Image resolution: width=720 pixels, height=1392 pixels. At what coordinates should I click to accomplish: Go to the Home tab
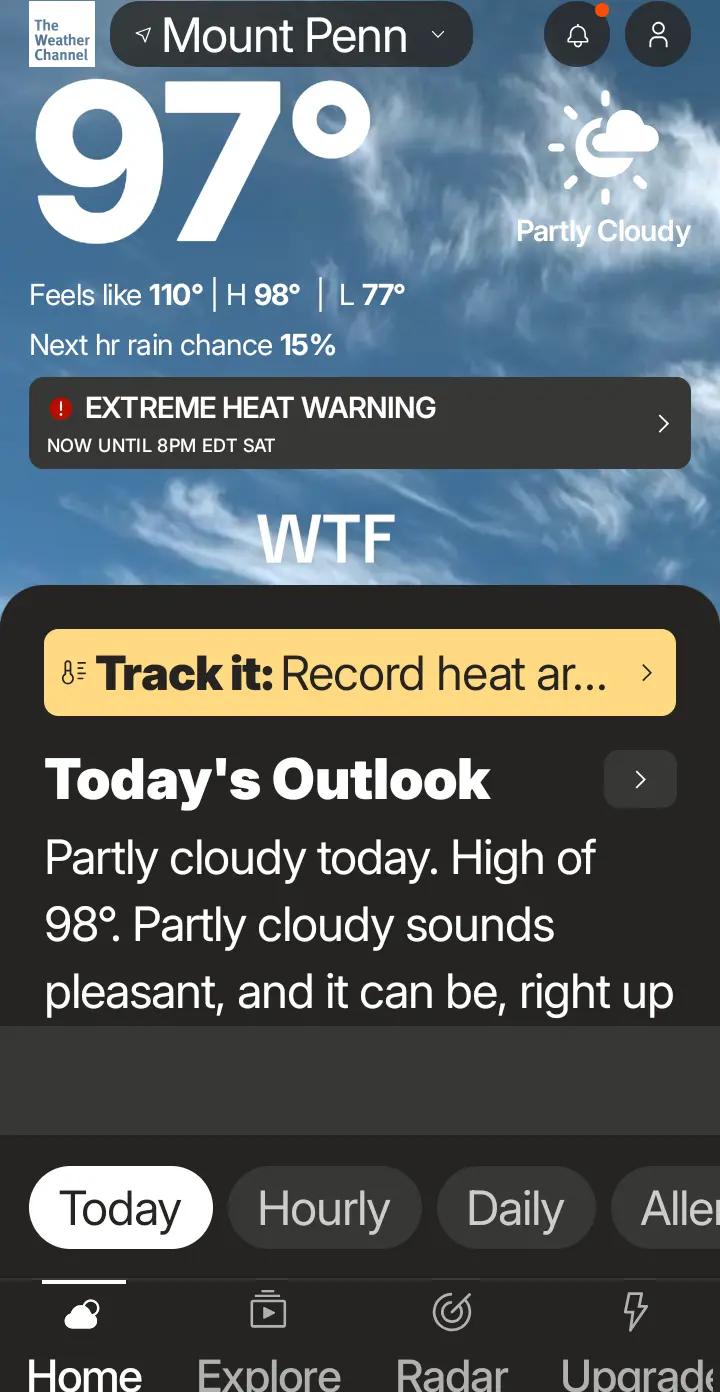pyautogui.click(x=84, y=1338)
